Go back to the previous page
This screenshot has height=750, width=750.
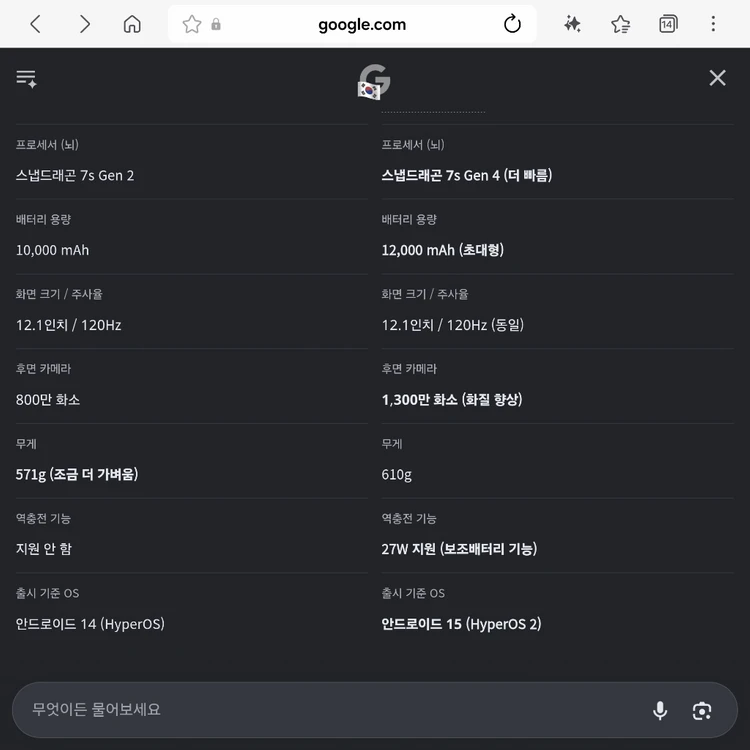pos(35,24)
